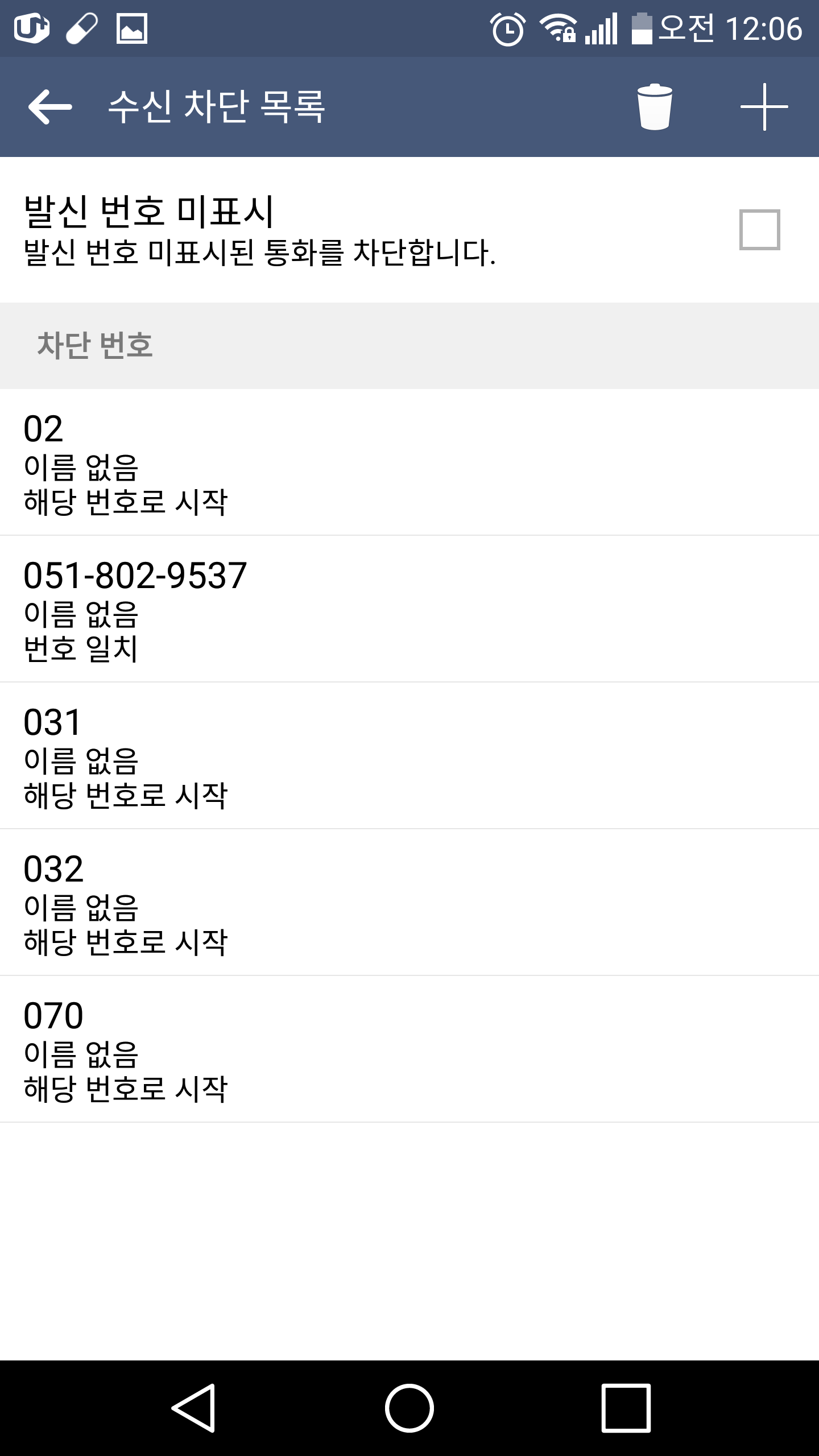Open the blocked prefix 032 entry
The image size is (819, 1456).
[409, 902]
